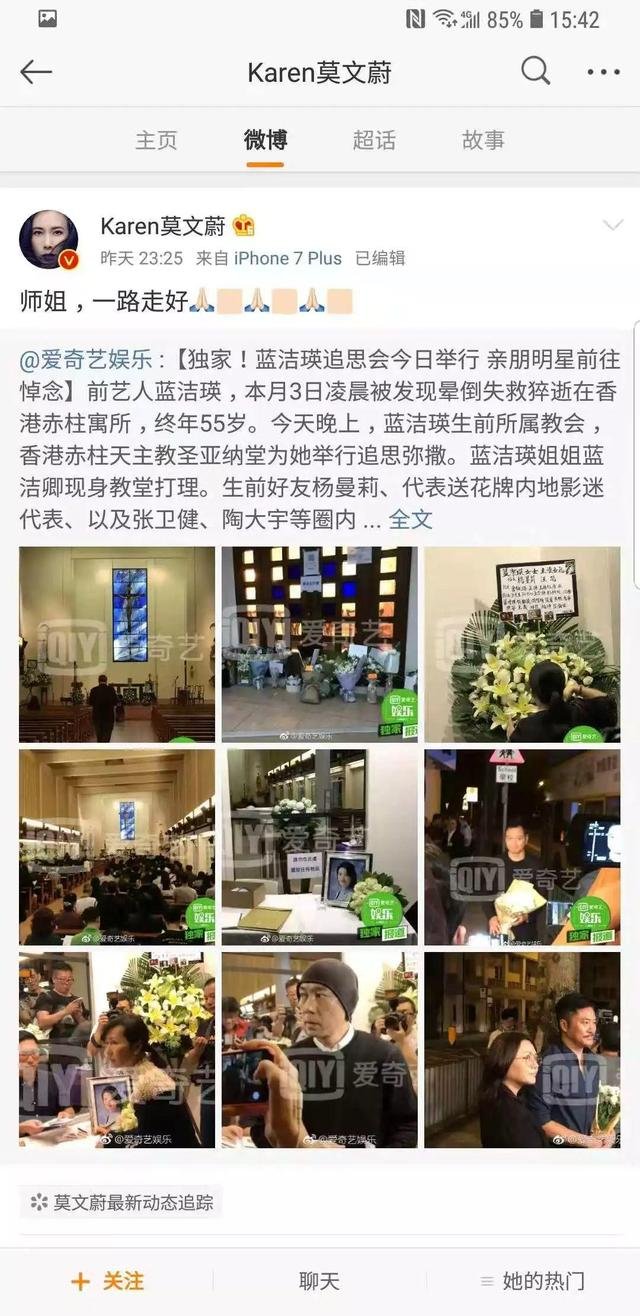
Task: Open the iPhone 7 Plus source link
Action: [x=287, y=258]
